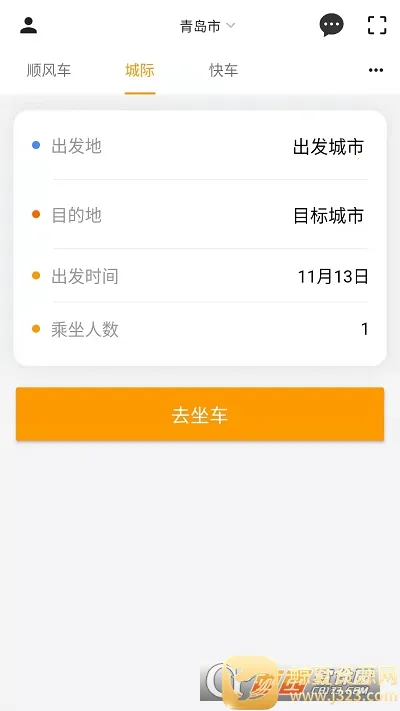Tap the scan code icon
Screen dimensions: 400x711
point(377,25)
